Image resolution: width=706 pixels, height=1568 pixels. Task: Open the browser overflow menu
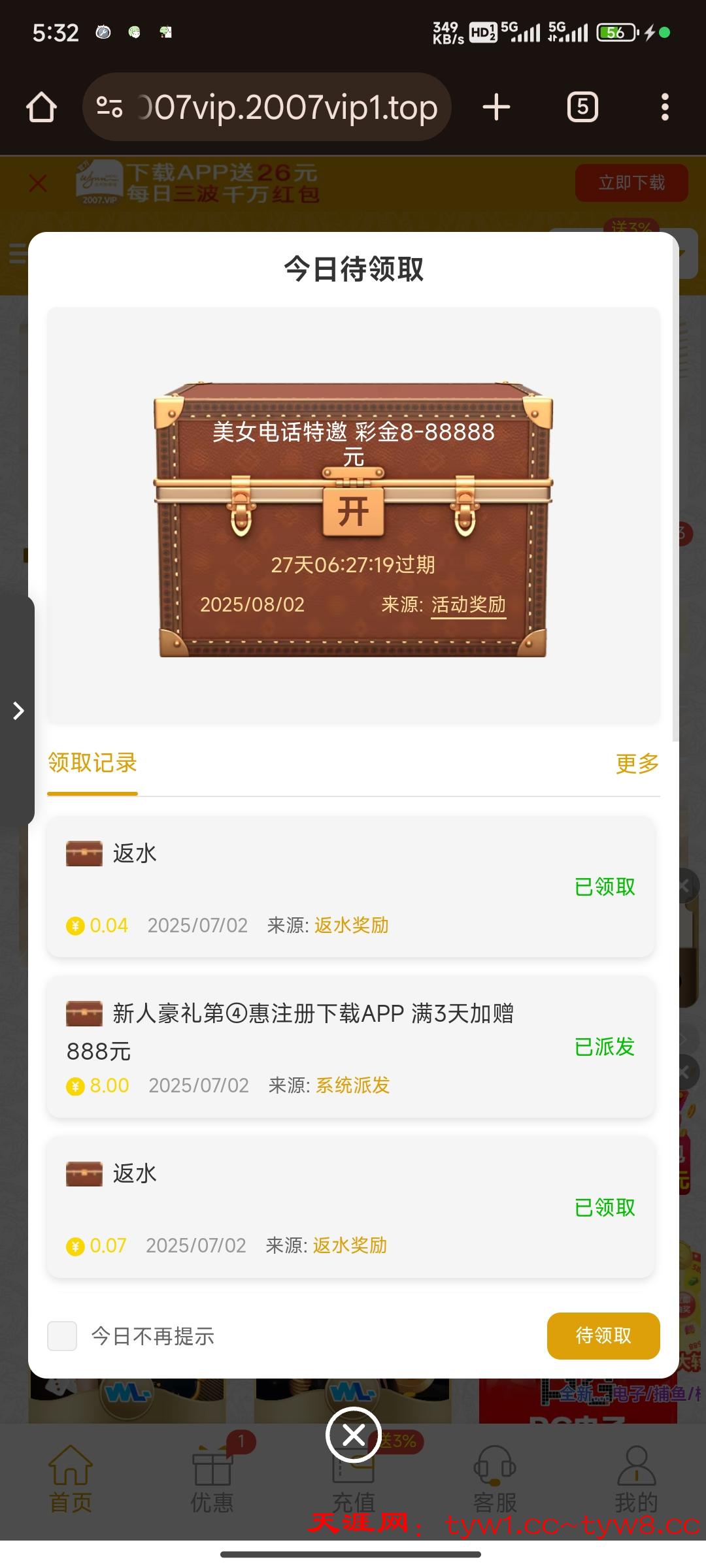(x=665, y=107)
